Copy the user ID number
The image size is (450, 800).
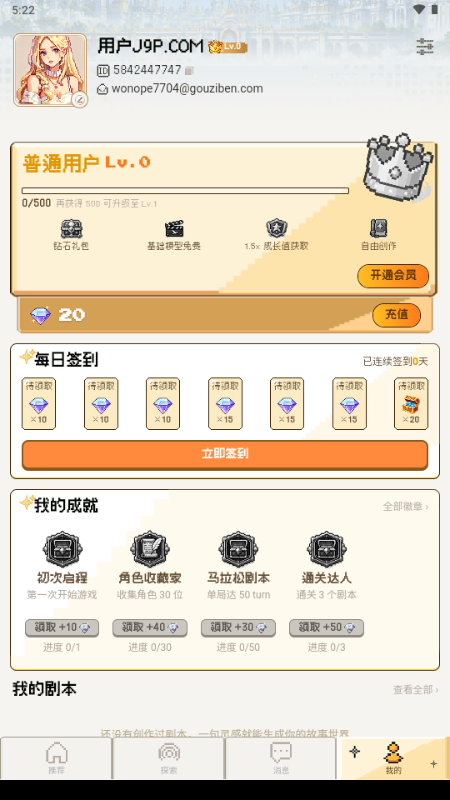(x=189, y=70)
